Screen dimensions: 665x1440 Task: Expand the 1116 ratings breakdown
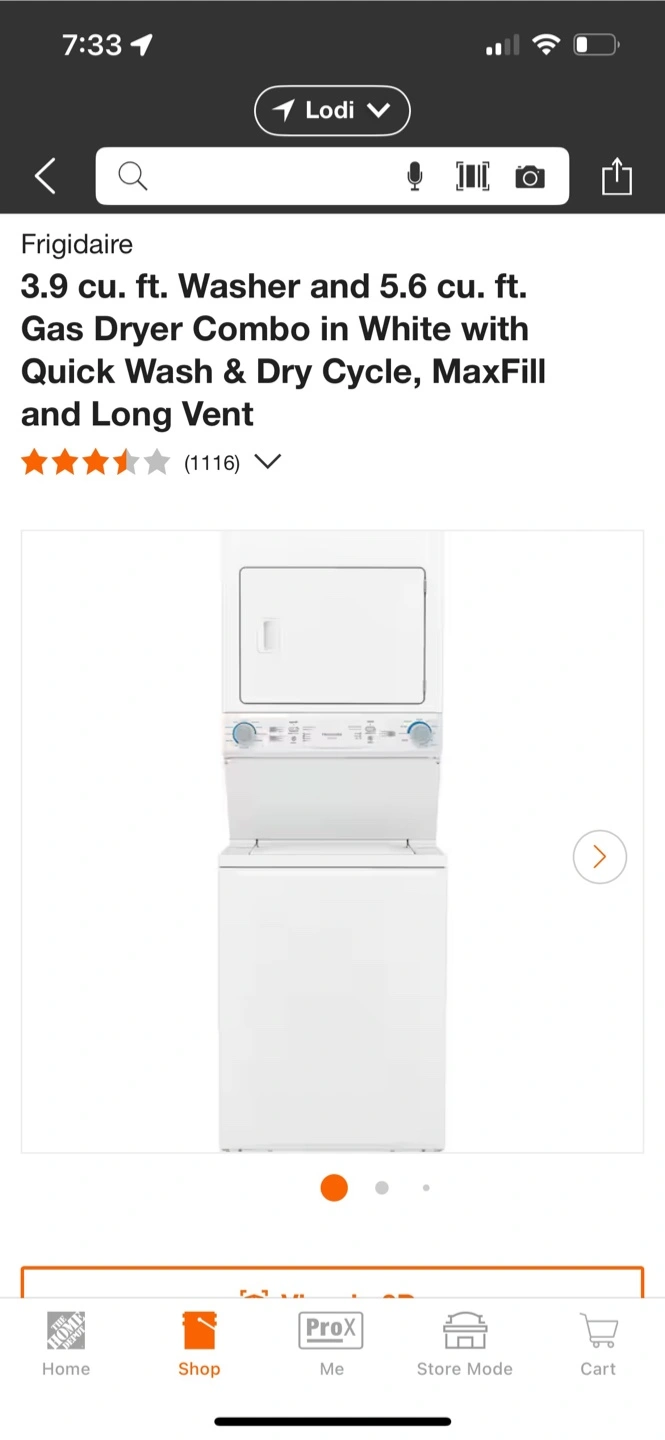(x=267, y=462)
